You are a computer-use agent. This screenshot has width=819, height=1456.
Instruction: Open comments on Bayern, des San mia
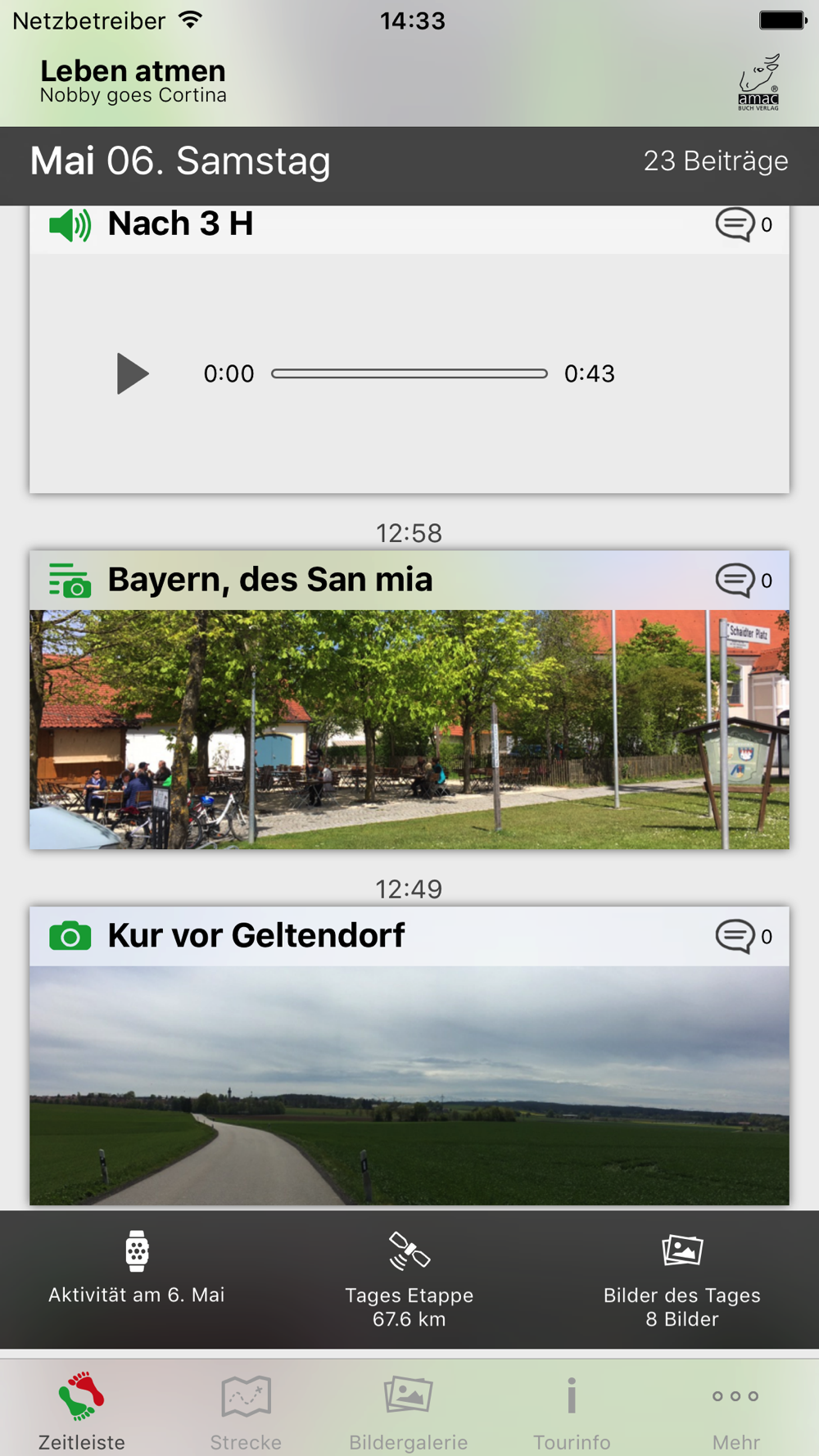click(743, 581)
